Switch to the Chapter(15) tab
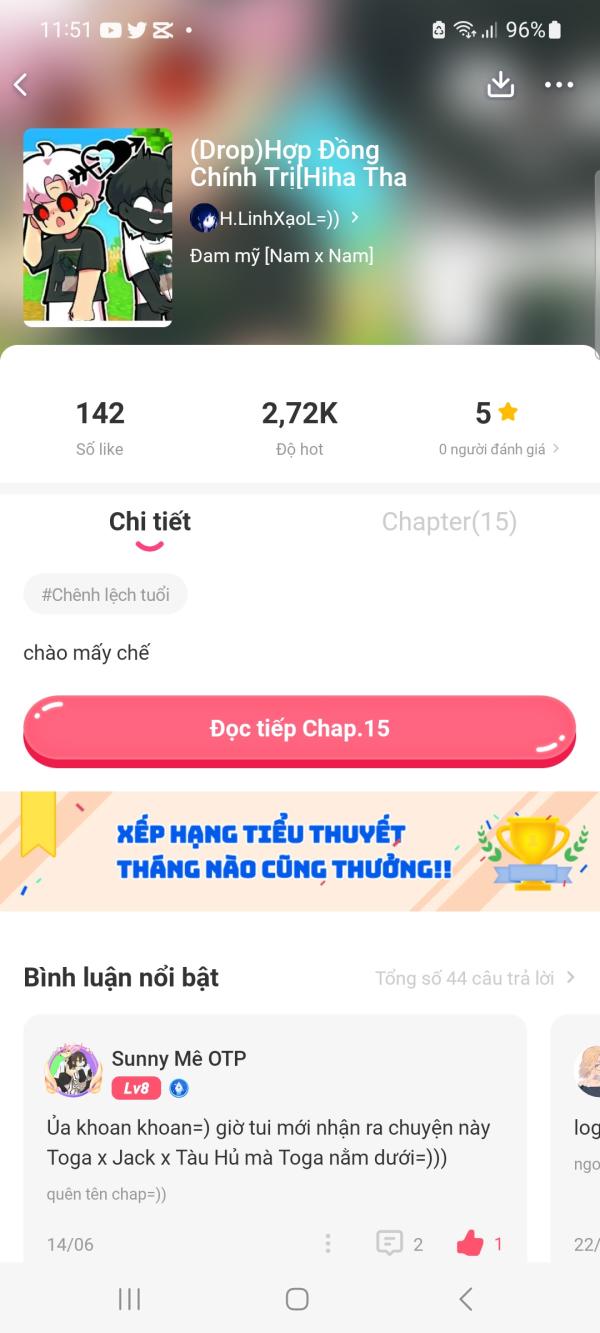The width and height of the screenshot is (600, 1333). [449, 521]
